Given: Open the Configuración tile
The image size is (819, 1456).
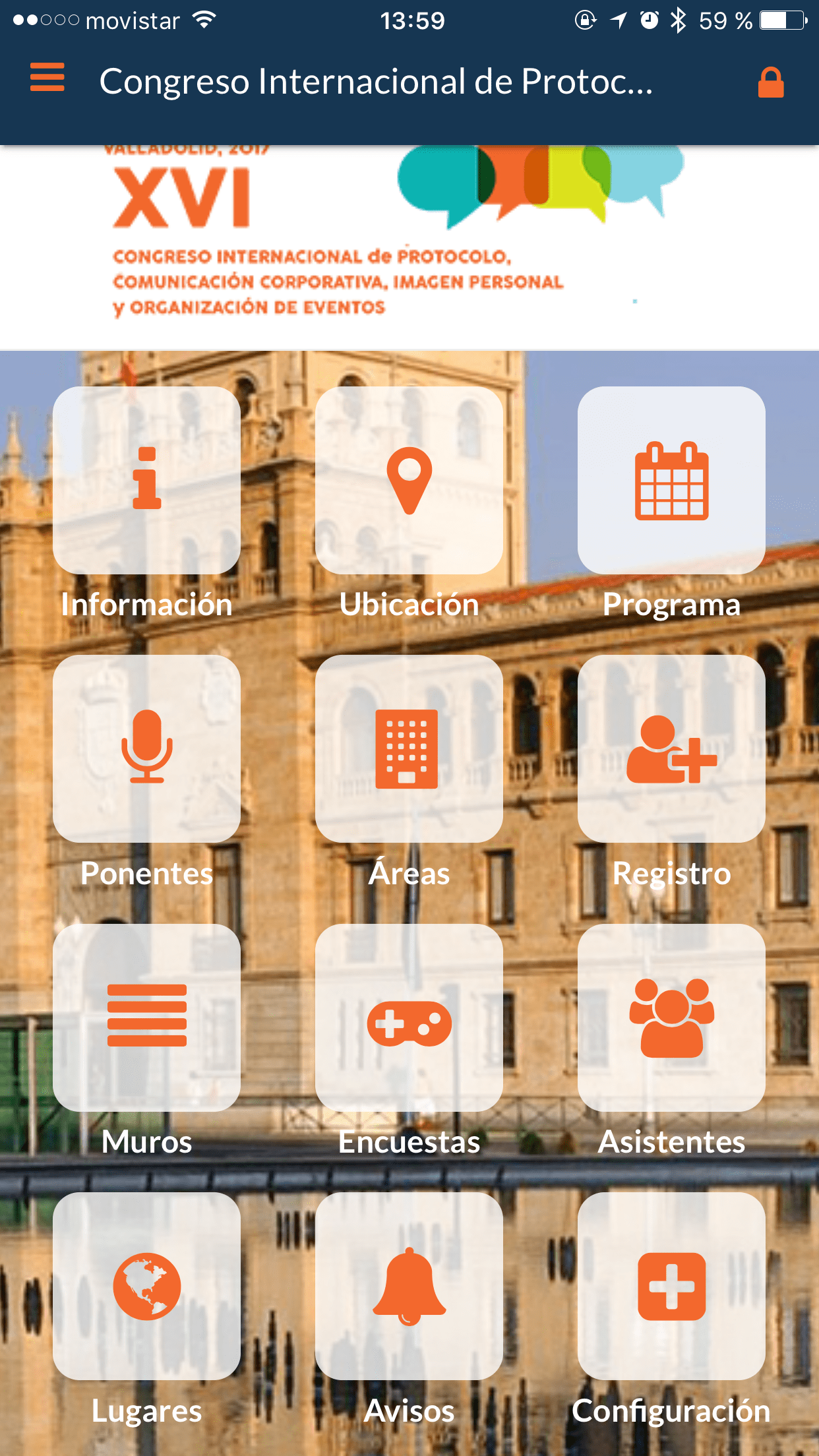Looking at the screenshot, I should pos(671,1286).
